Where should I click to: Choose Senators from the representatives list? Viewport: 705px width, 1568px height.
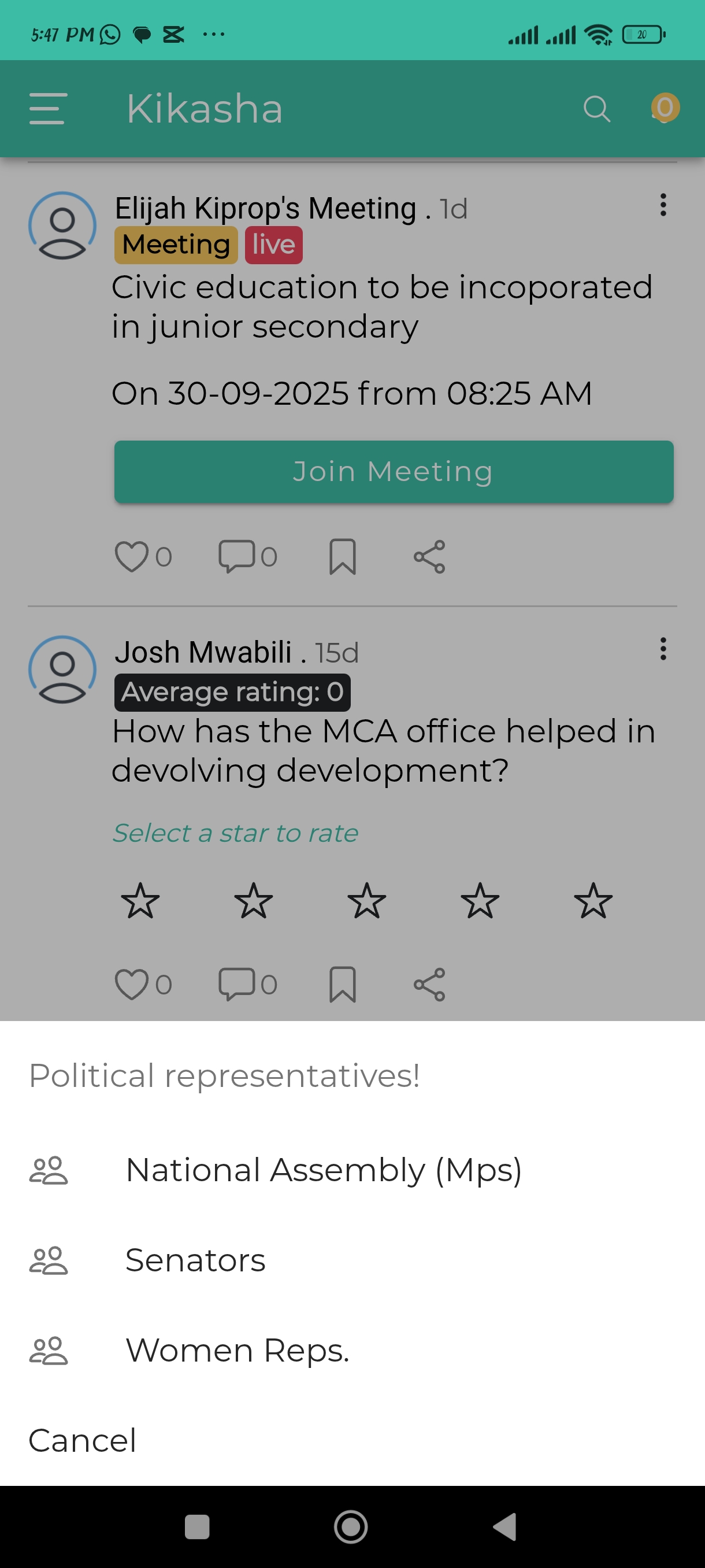tap(195, 1260)
